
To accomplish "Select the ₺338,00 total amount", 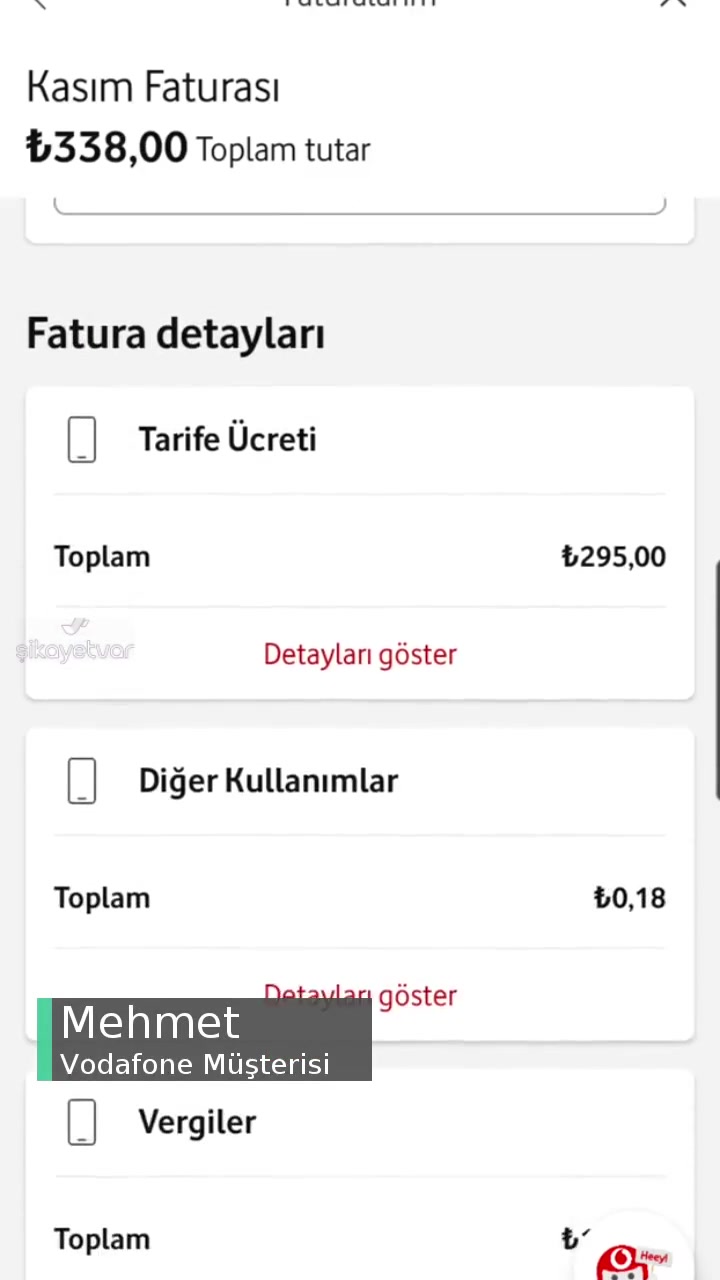I will (x=106, y=147).
